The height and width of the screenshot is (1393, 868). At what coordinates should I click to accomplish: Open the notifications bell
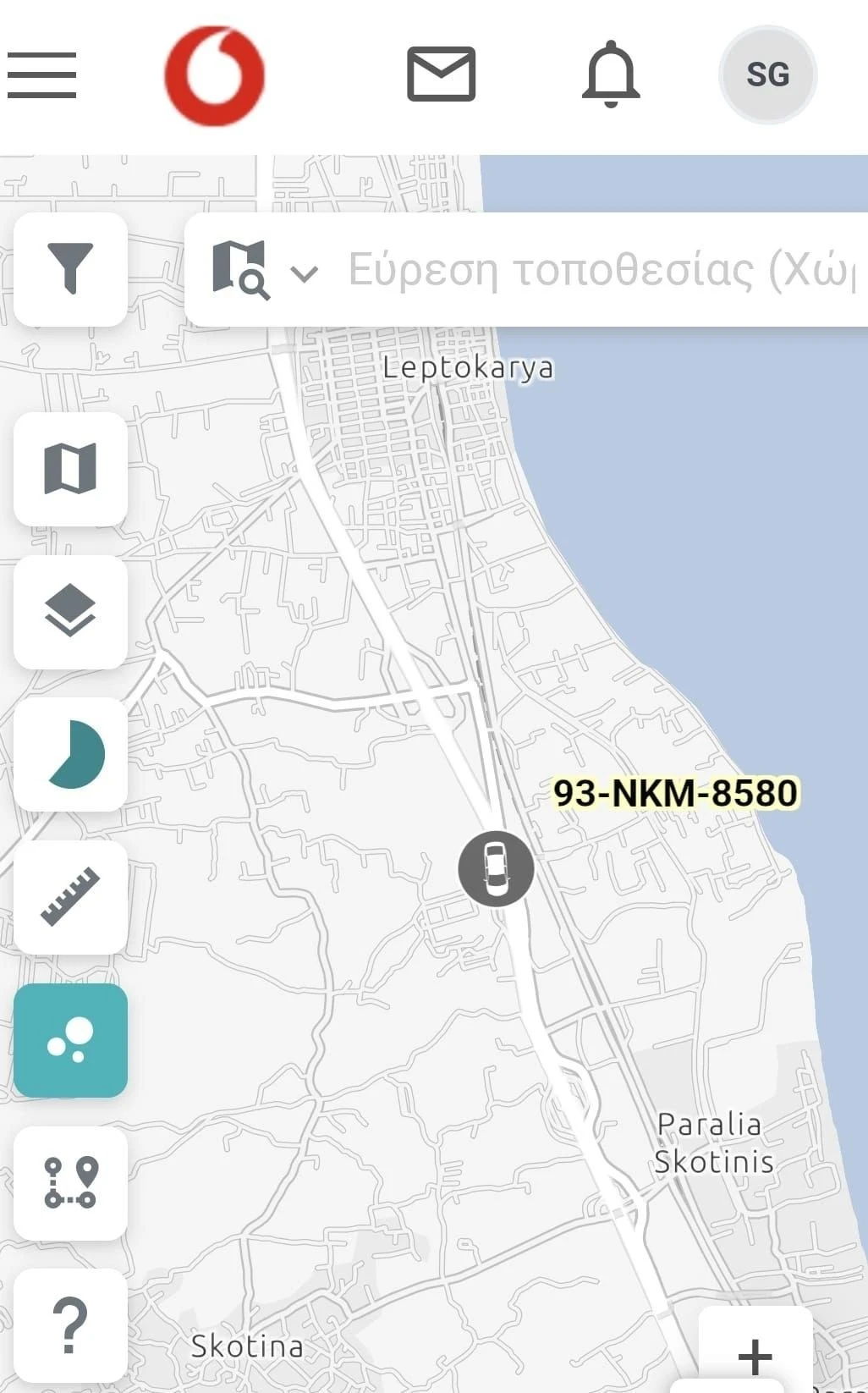tap(610, 74)
